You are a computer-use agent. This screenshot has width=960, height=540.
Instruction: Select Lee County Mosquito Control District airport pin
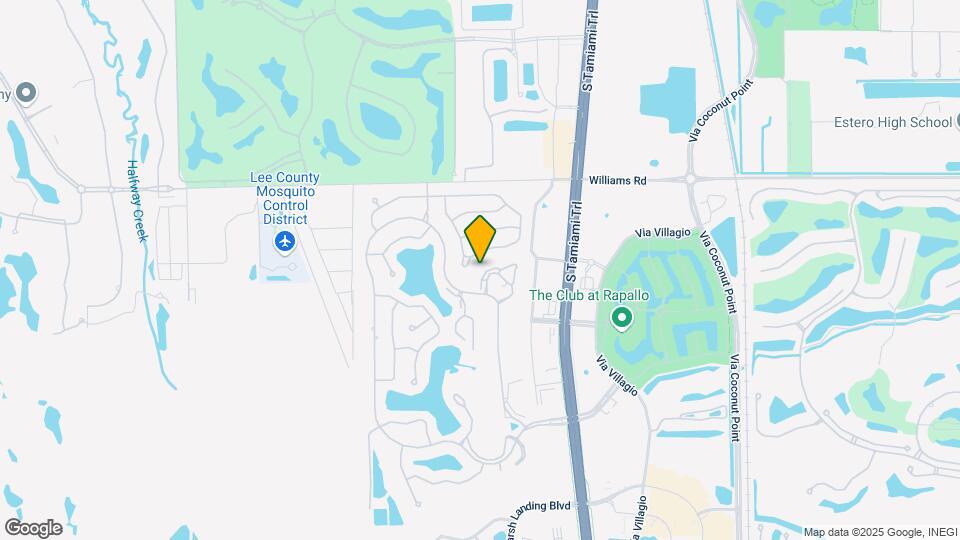[285, 241]
